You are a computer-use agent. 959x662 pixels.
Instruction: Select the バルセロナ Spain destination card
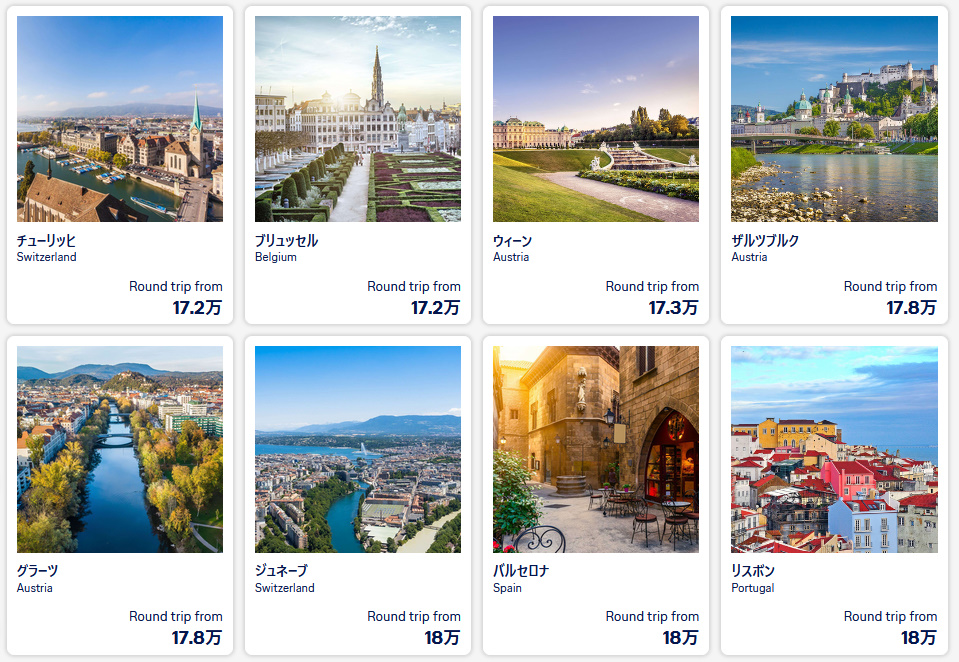596,495
